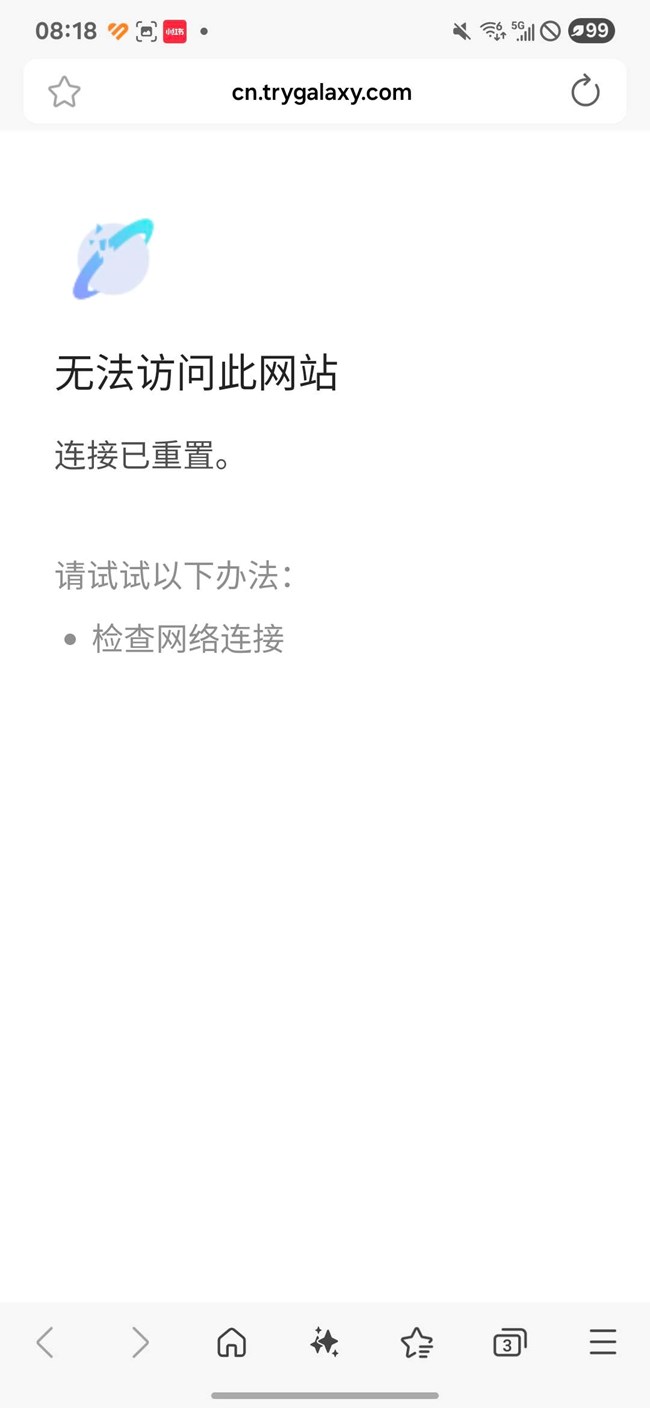
Task: Reload the page
Action: [x=585, y=92]
